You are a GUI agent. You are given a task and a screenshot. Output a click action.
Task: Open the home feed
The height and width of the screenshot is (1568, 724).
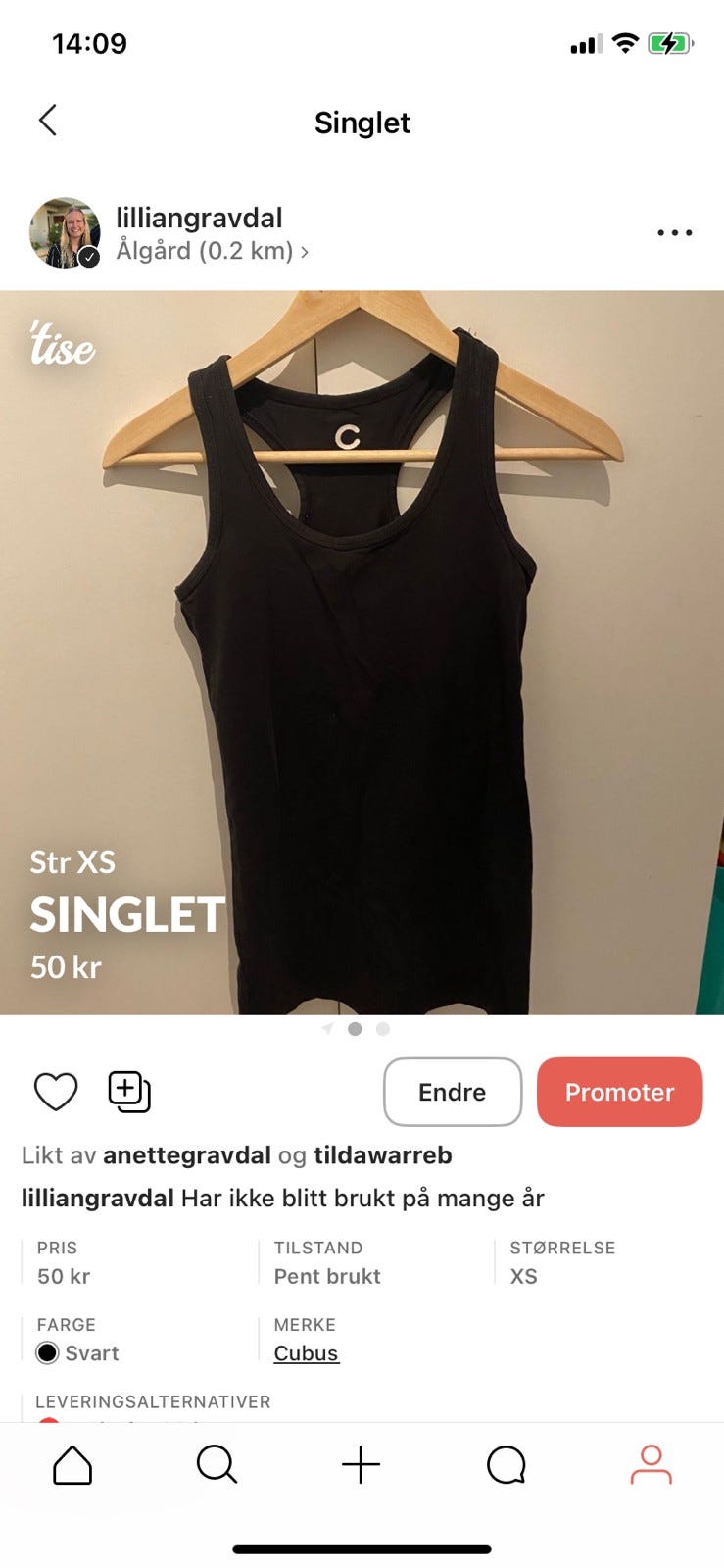72,1465
